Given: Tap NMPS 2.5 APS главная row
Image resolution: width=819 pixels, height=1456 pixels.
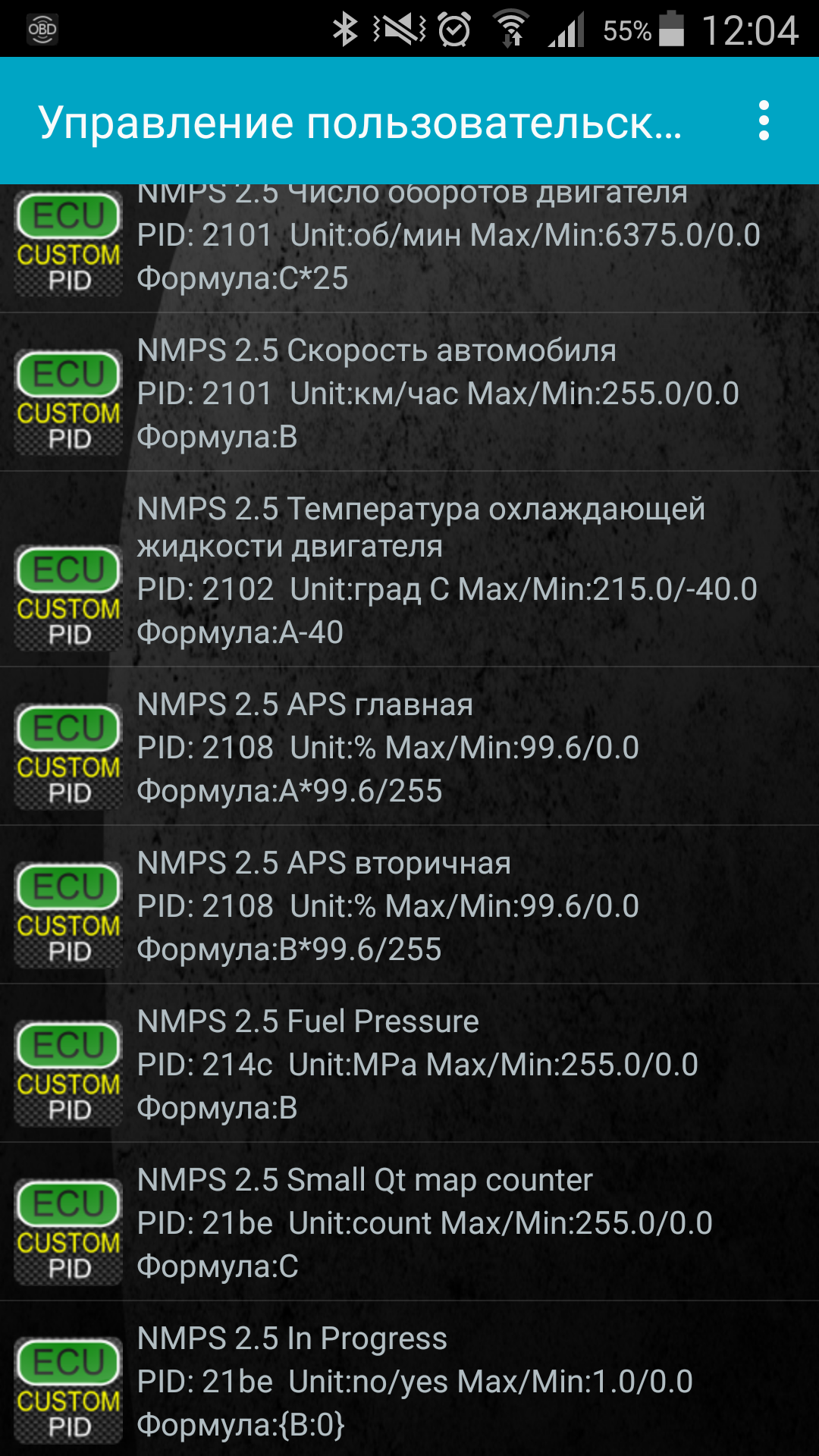Looking at the screenshot, I should pos(409,747).
